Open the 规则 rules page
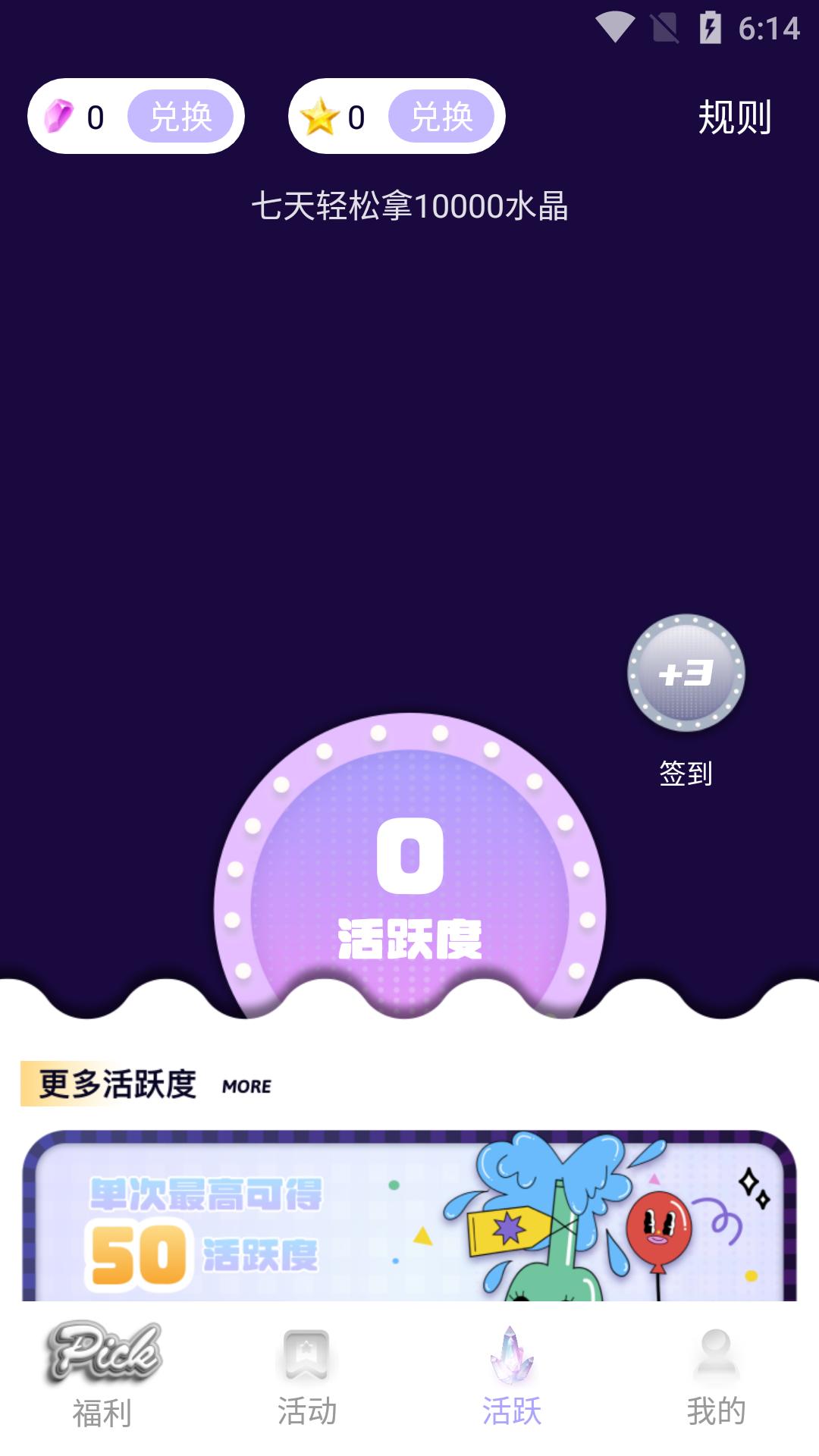 coord(734,118)
